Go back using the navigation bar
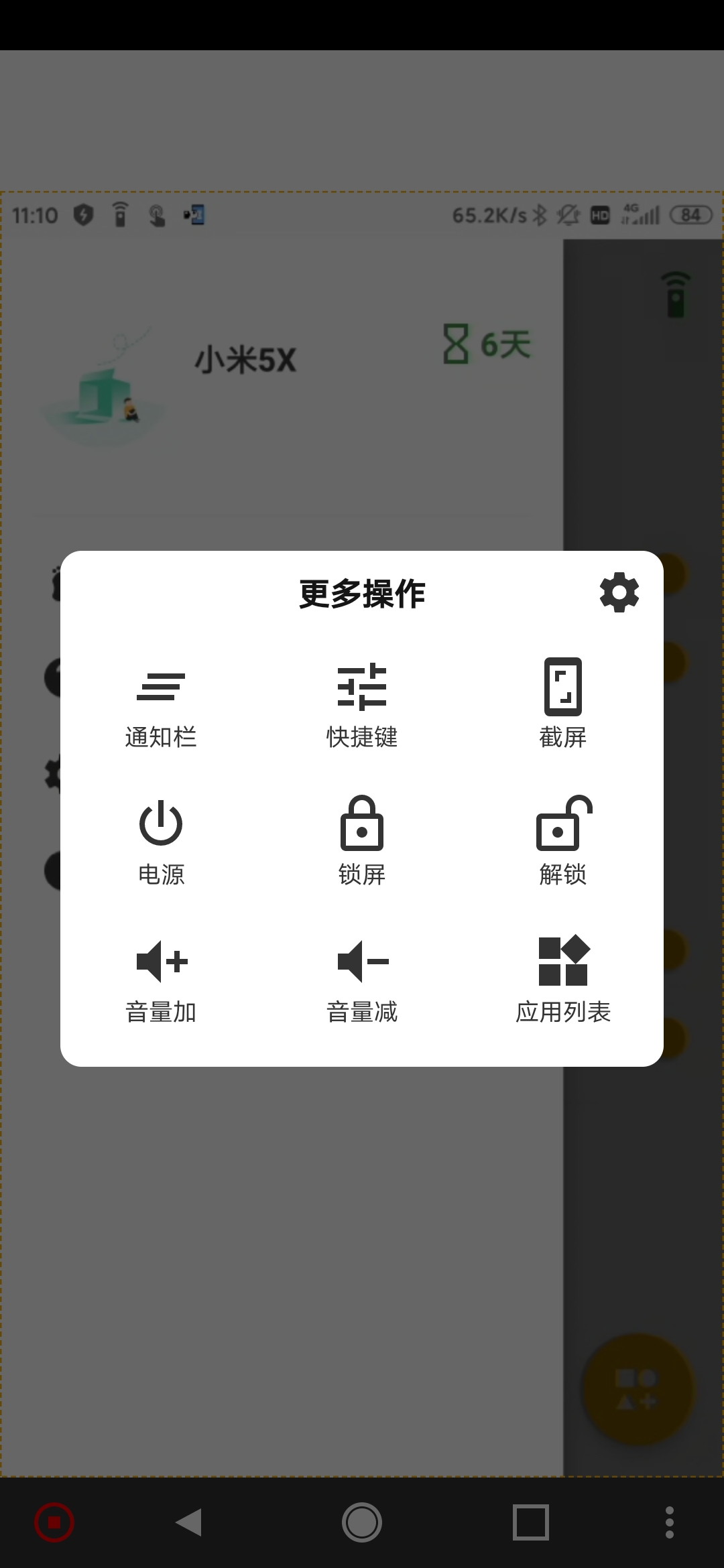The height and width of the screenshot is (1568, 724). [x=189, y=1522]
